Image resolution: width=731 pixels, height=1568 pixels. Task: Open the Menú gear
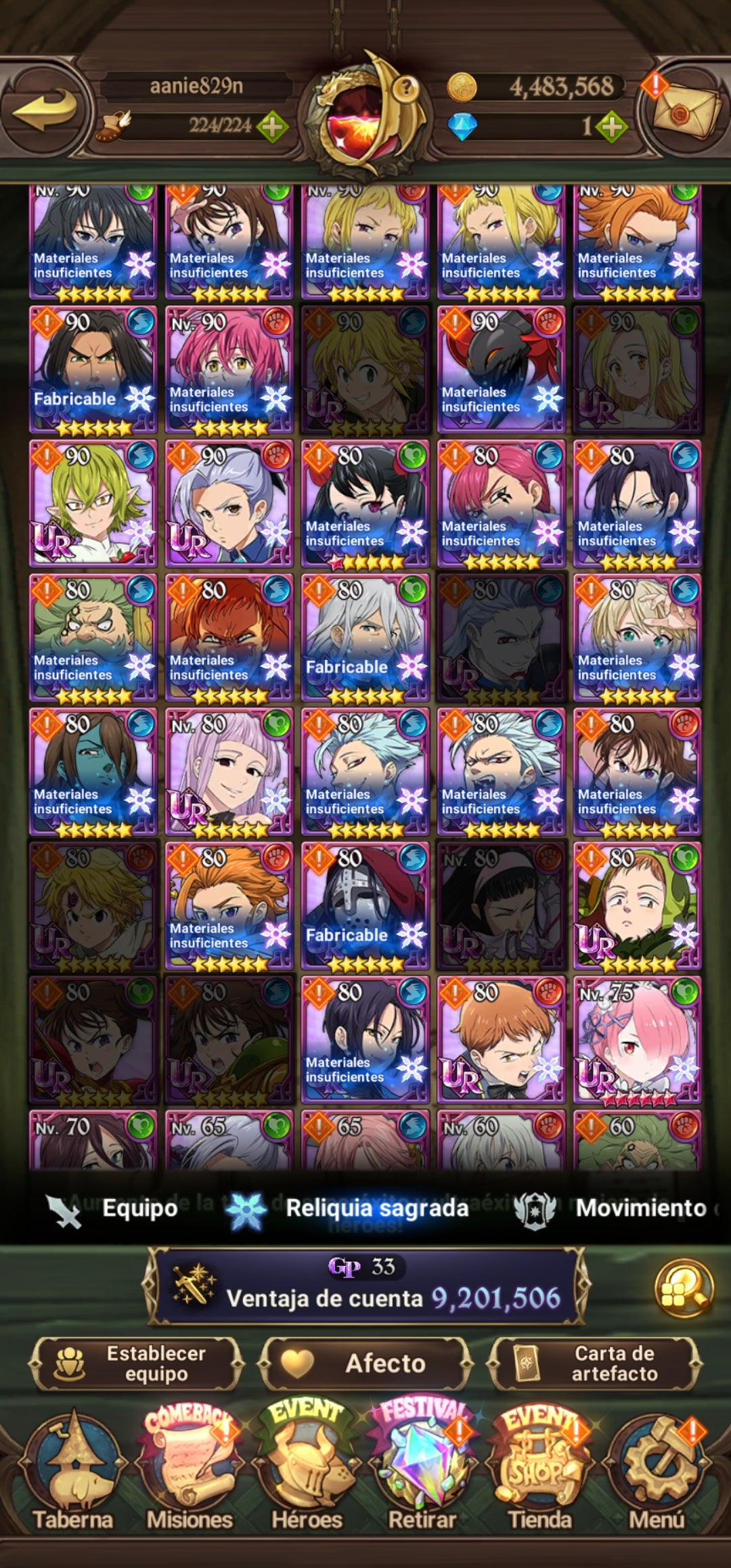tap(657, 1476)
